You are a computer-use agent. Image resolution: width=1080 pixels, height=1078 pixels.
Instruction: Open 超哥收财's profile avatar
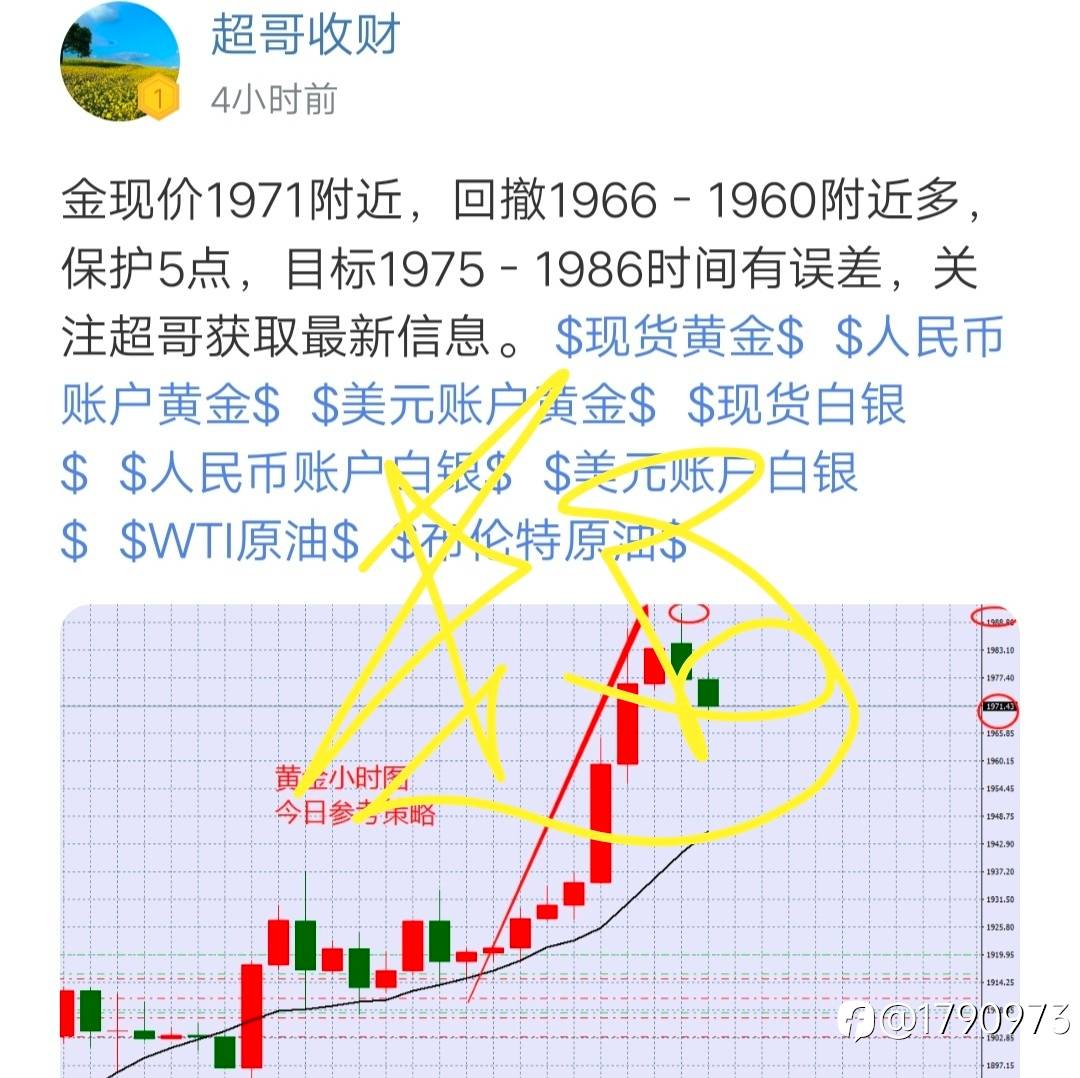(120, 62)
